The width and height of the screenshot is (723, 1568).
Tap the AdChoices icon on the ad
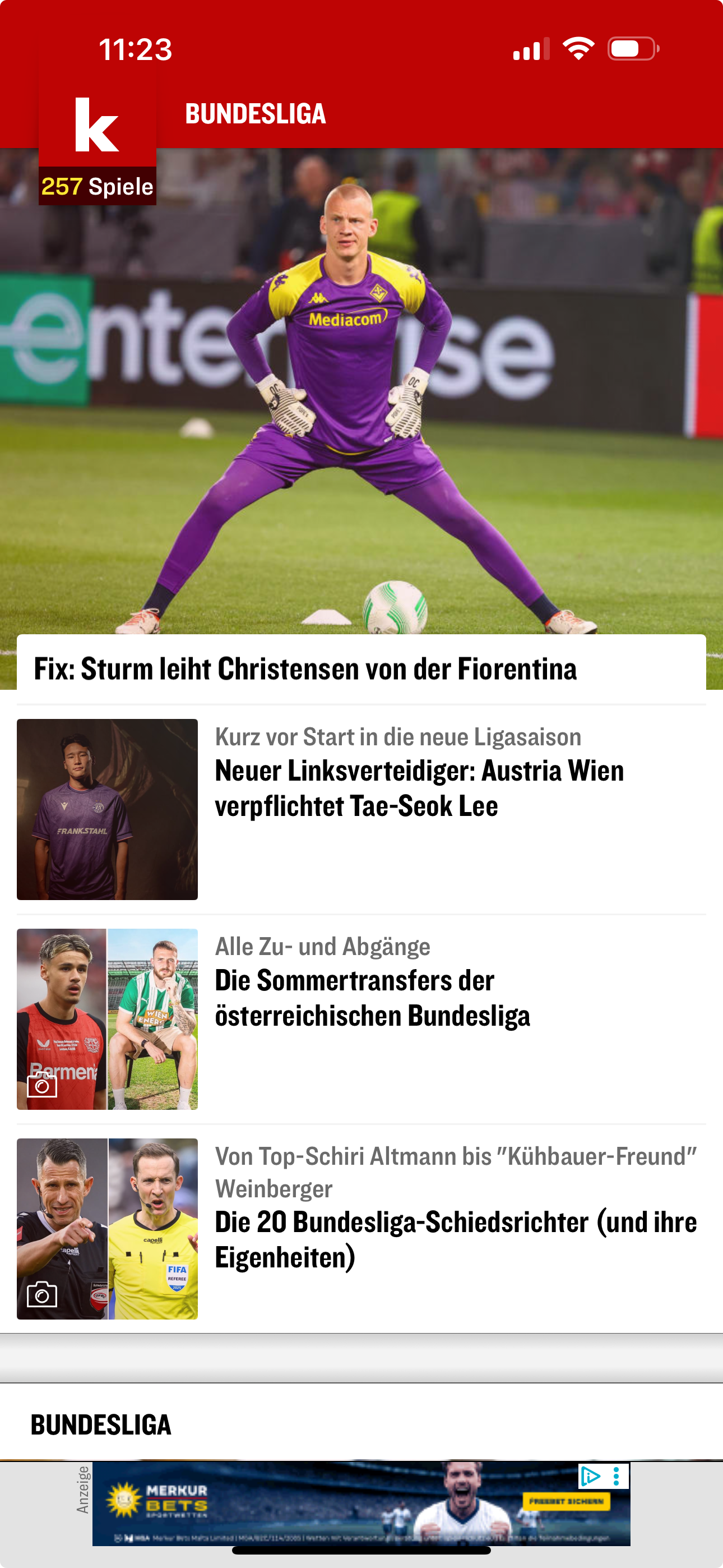590,1476
